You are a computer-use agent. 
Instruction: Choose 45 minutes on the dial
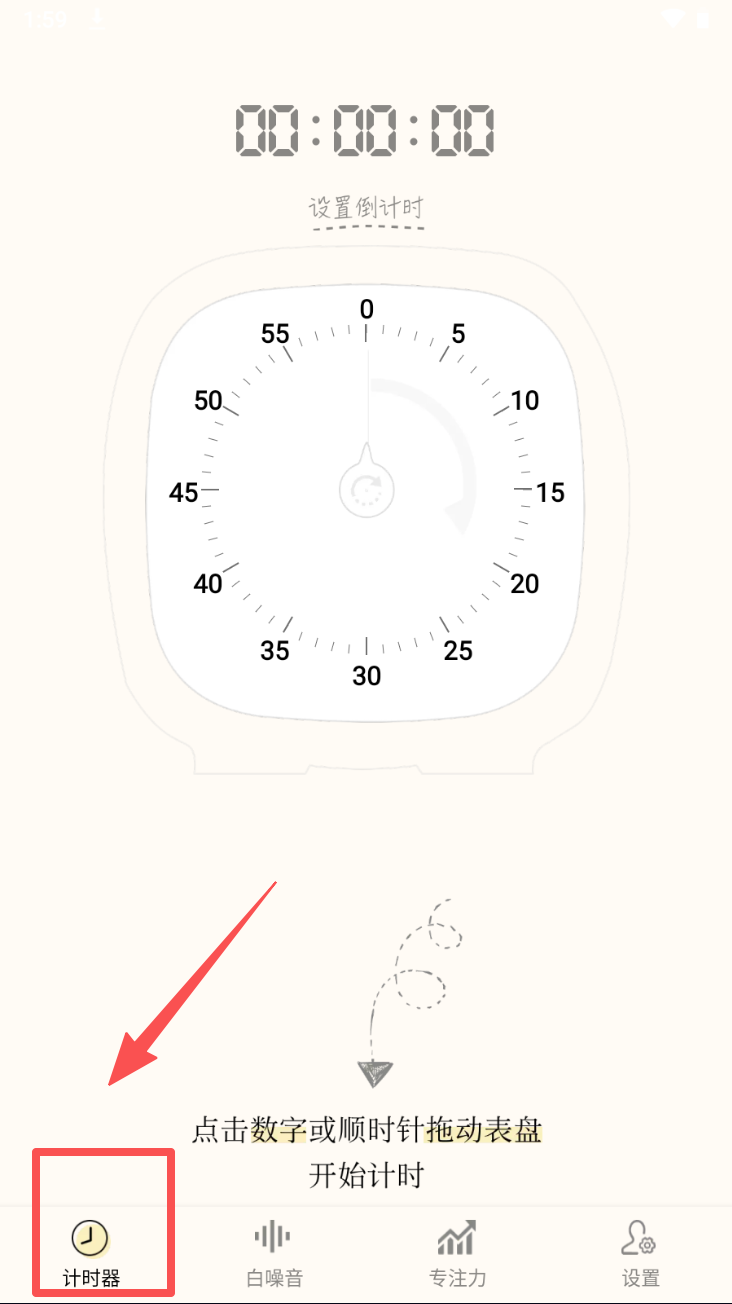(184, 492)
